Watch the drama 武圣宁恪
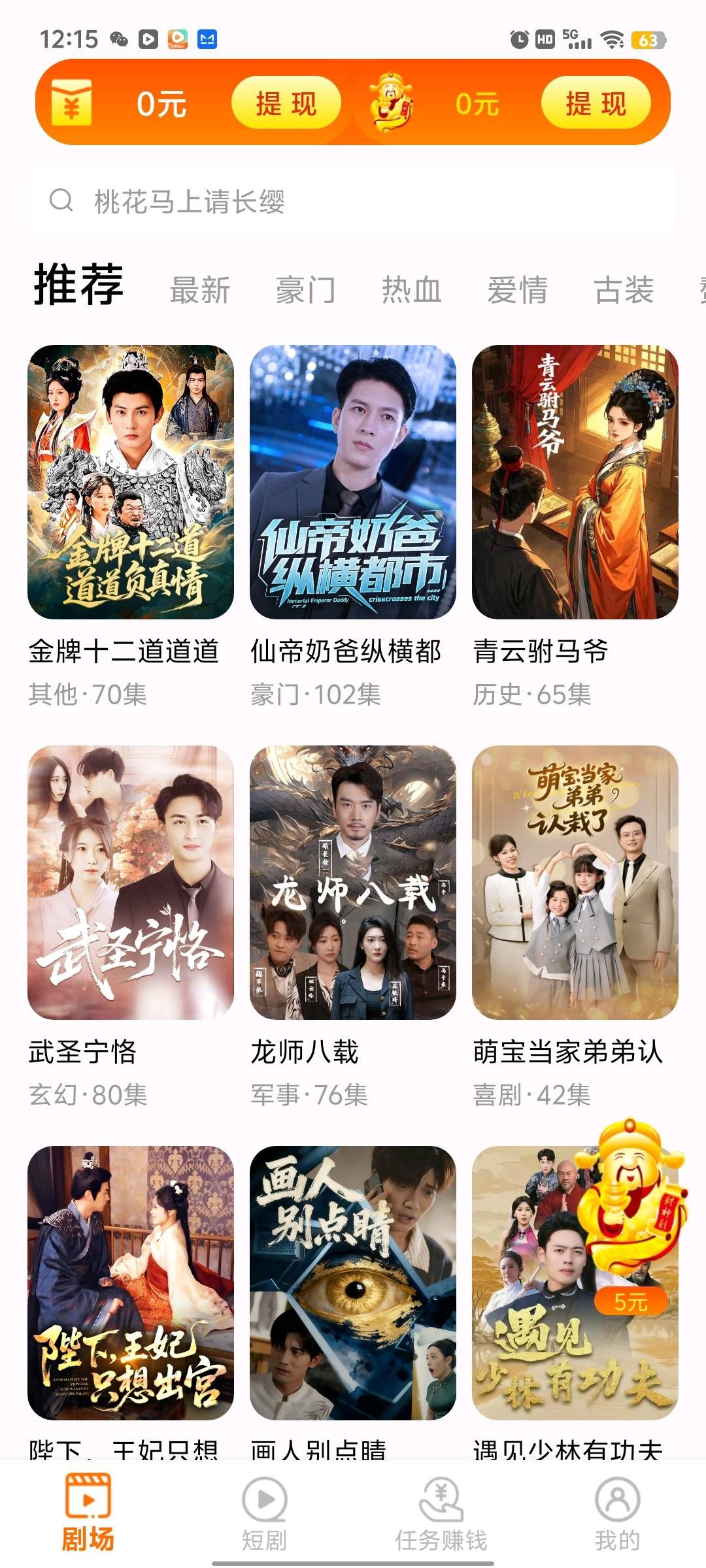Viewport: 706px width, 1568px height. (131, 882)
